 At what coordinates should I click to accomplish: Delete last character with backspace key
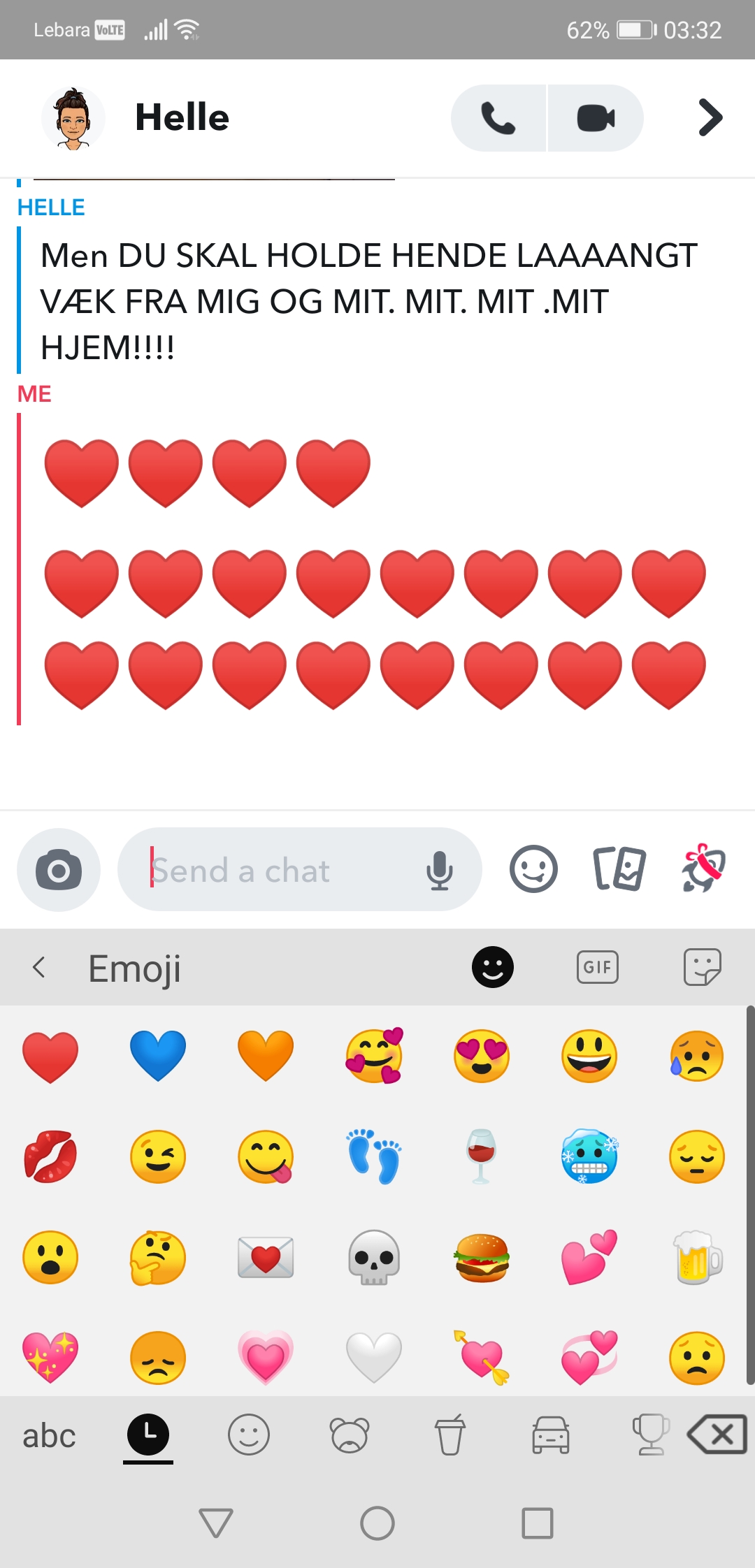[x=718, y=1435]
